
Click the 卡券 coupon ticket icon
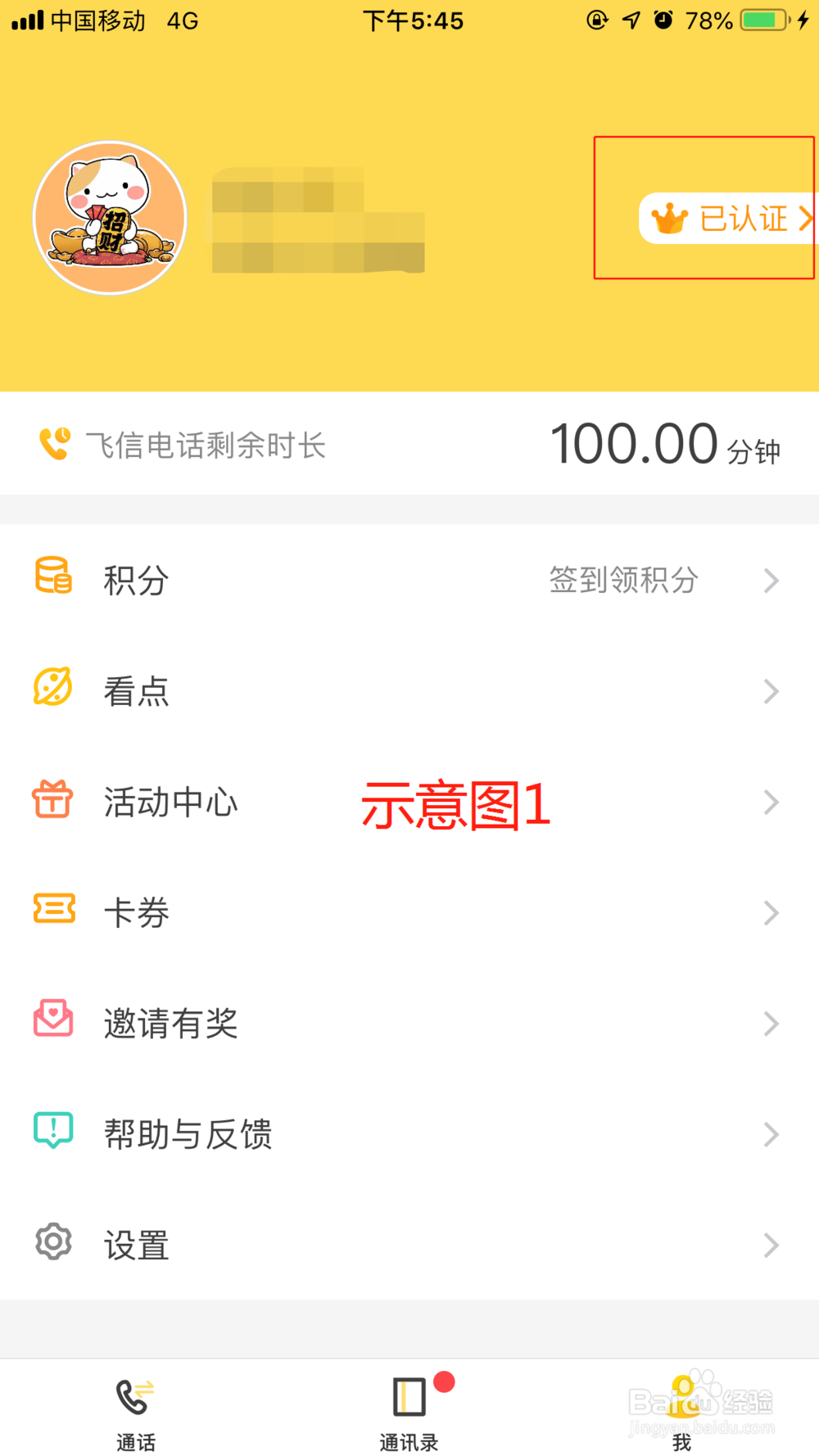coord(52,911)
